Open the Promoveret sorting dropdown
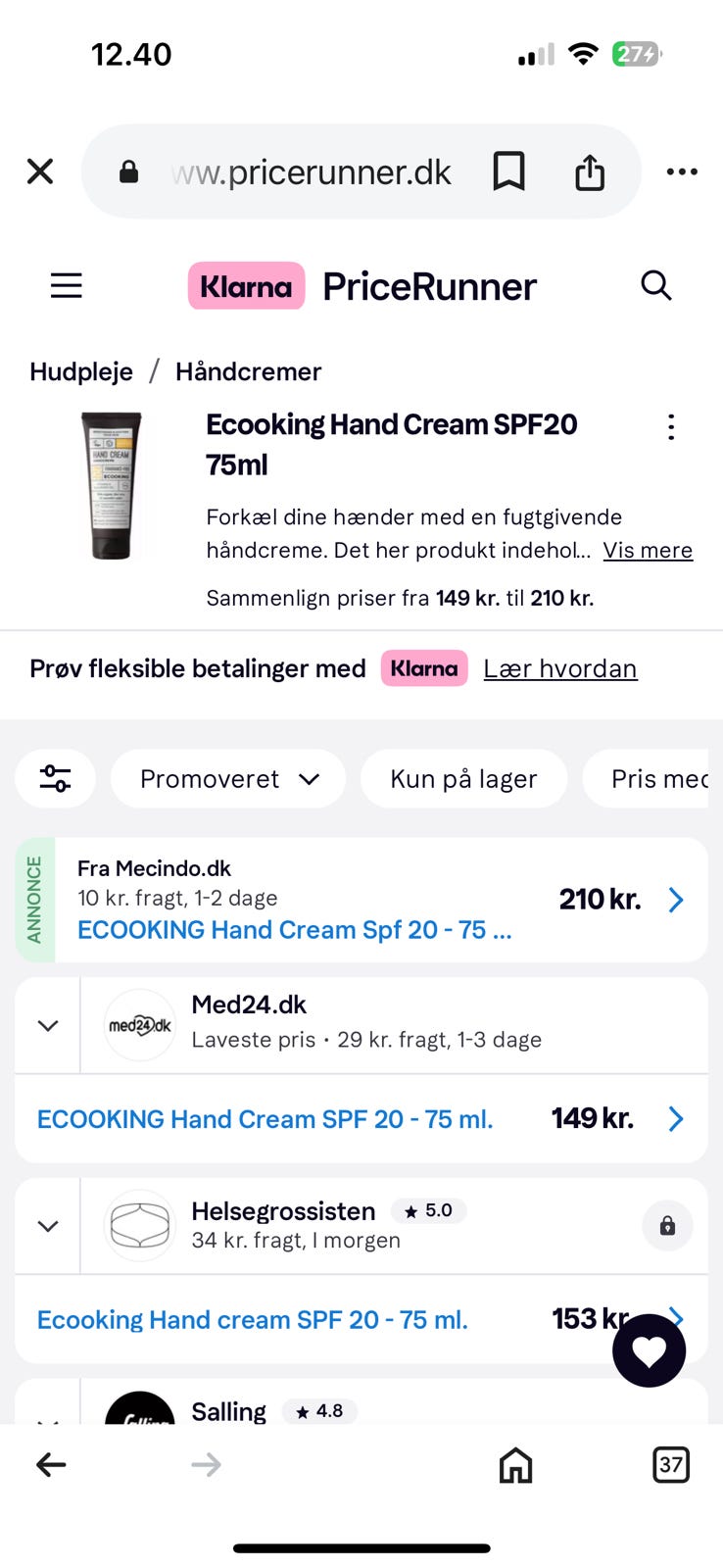This screenshot has height=1568, width=723. tap(228, 779)
